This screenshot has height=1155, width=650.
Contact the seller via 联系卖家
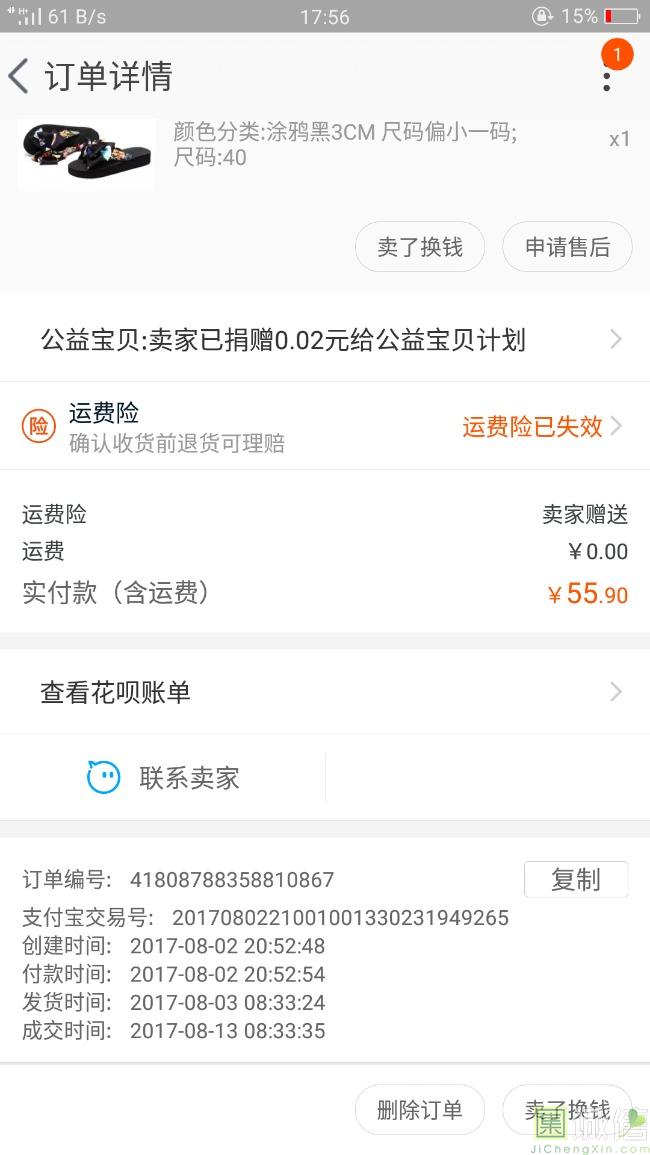[164, 778]
